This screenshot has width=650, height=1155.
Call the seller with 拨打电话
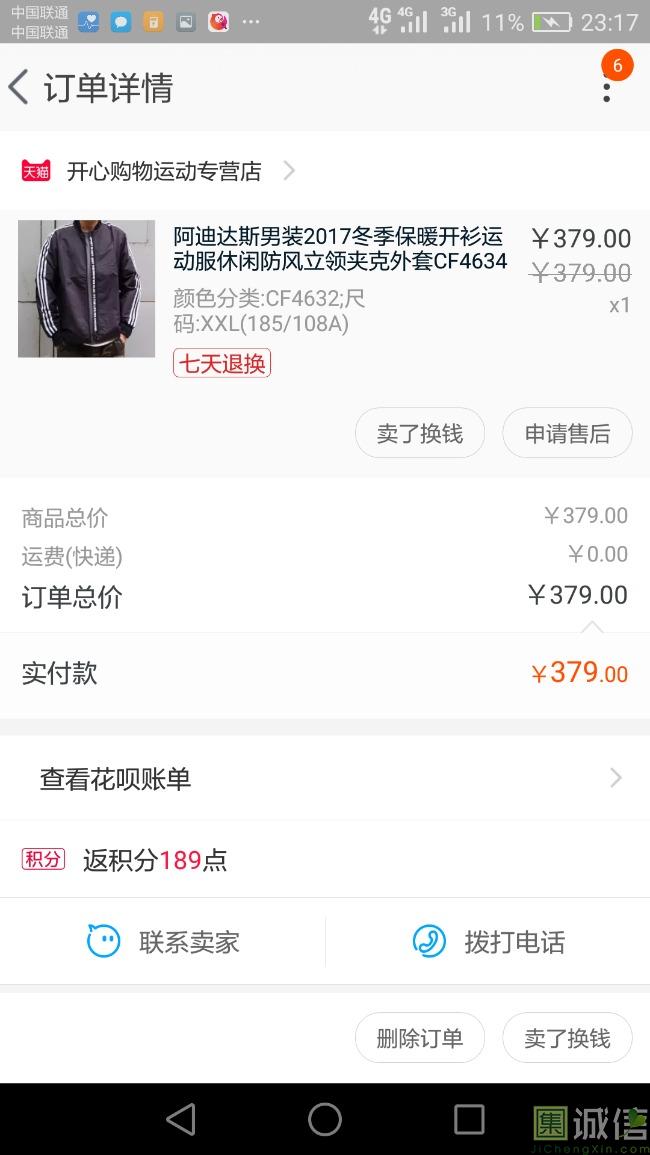pyautogui.click(x=488, y=942)
